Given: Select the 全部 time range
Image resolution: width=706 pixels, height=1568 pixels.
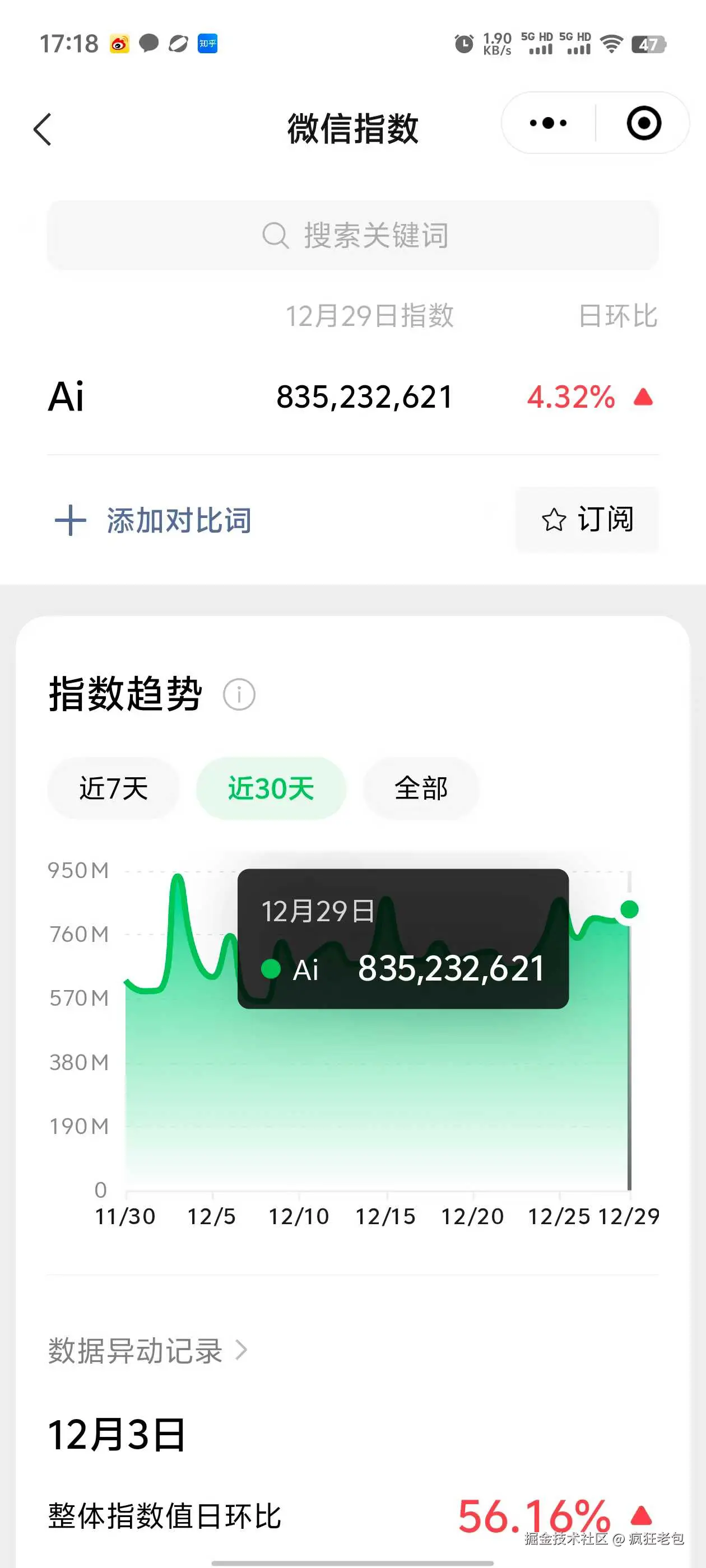Looking at the screenshot, I should [x=420, y=788].
